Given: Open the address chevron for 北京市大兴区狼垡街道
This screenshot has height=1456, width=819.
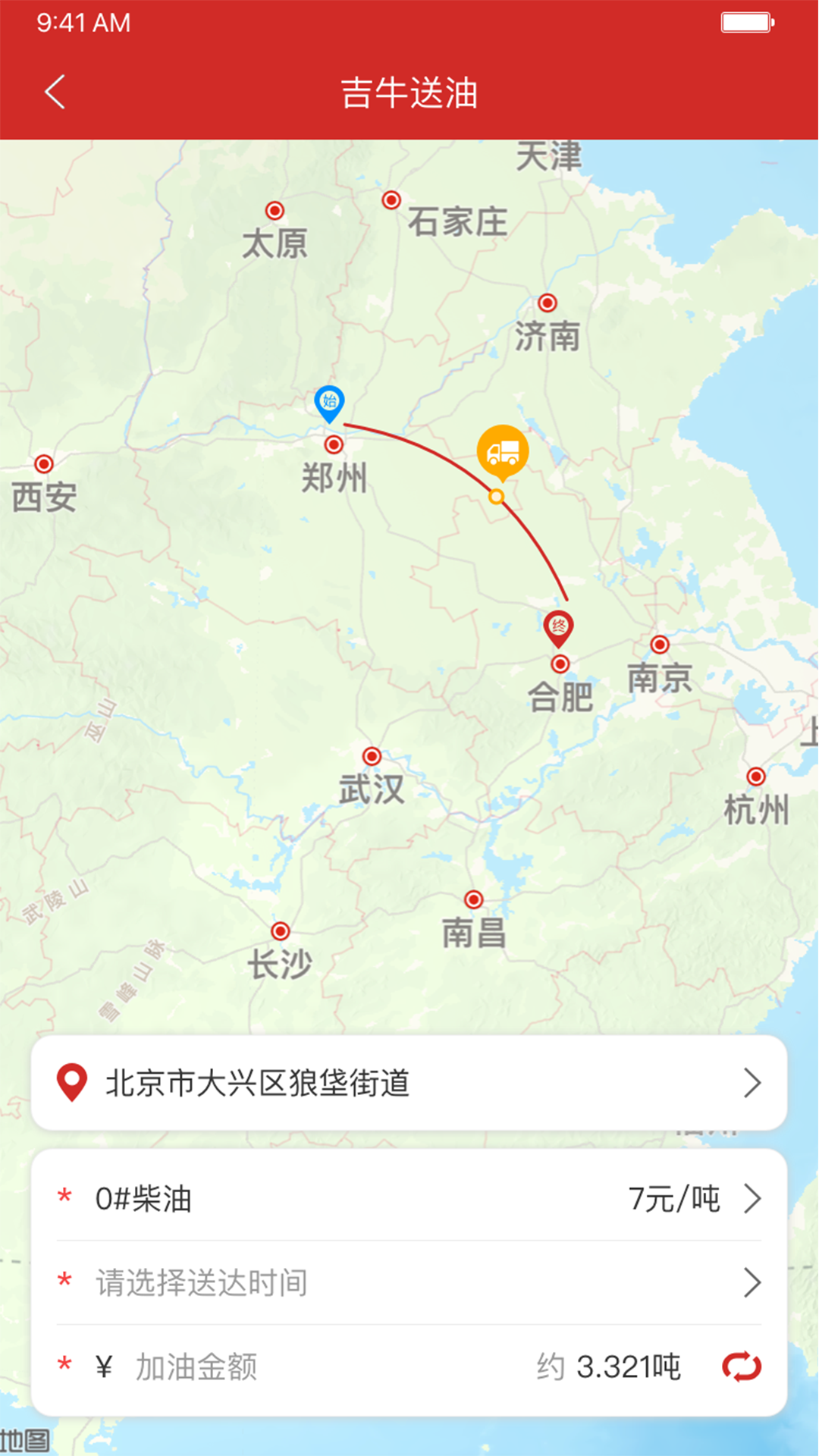Looking at the screenshot, I should click(x=752, y=1081).
